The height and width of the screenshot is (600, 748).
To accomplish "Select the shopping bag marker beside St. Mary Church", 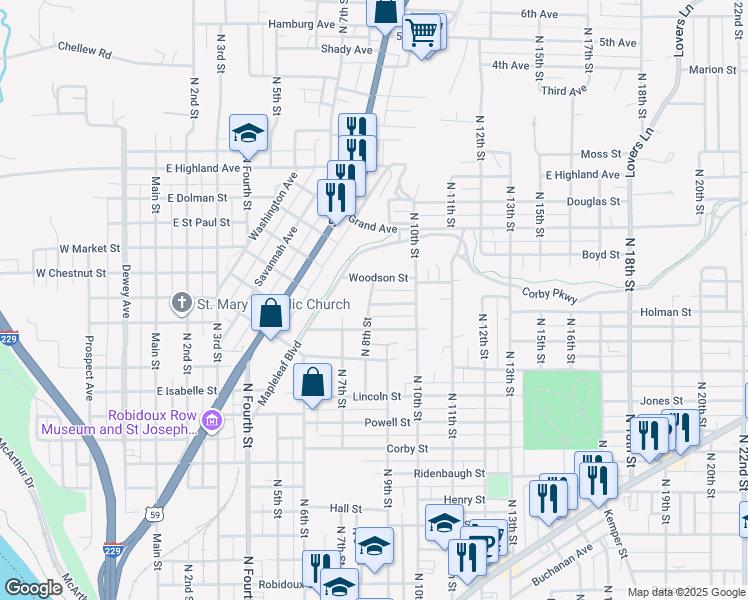I will tap(270, 315).
